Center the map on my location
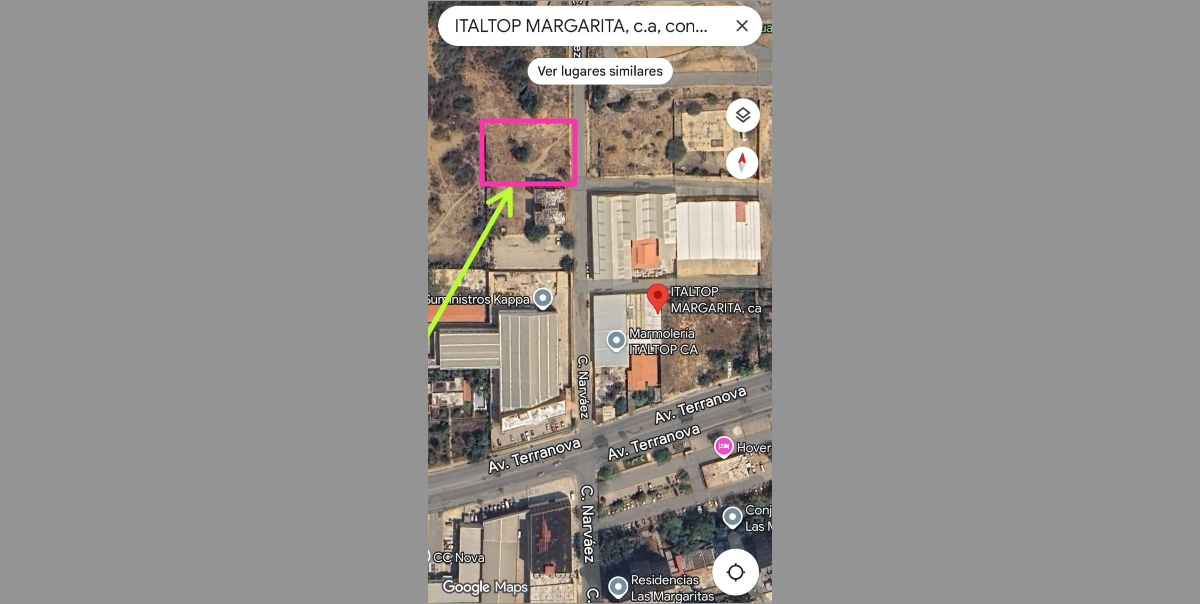This screenshot has height=604, width=1200. pos(736,572)
